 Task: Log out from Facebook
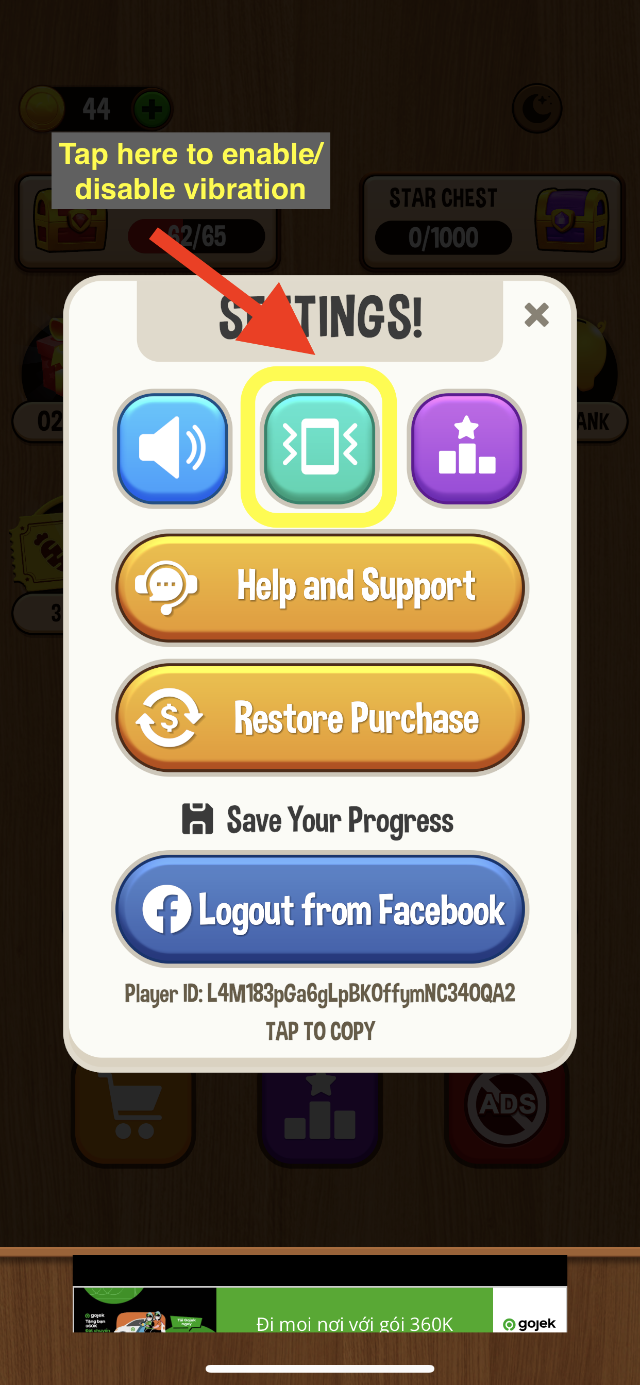coord(320,910)
